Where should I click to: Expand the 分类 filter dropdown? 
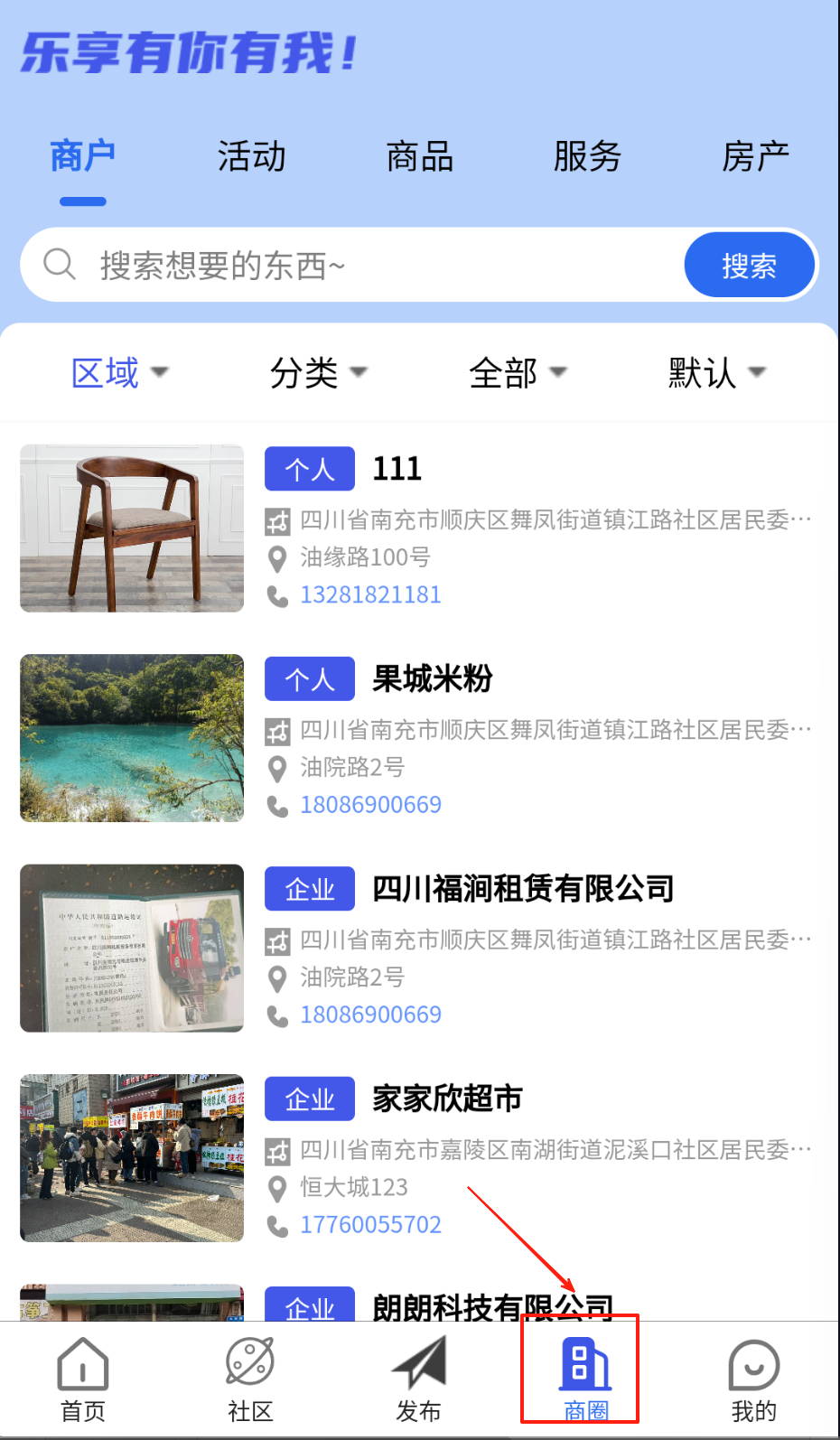tap(319, 372)
